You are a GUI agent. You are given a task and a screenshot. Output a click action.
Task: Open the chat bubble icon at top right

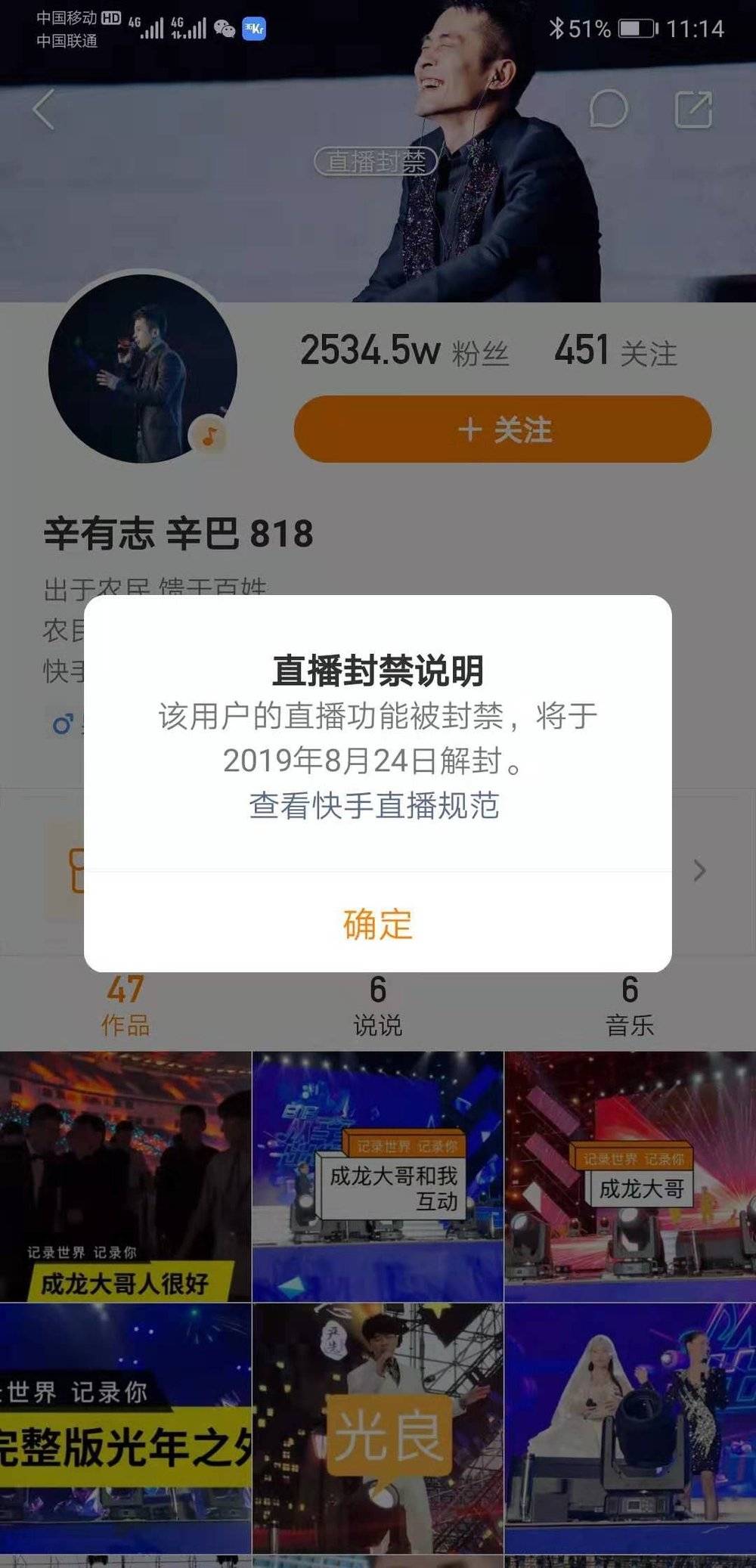(x=609, y=109)
